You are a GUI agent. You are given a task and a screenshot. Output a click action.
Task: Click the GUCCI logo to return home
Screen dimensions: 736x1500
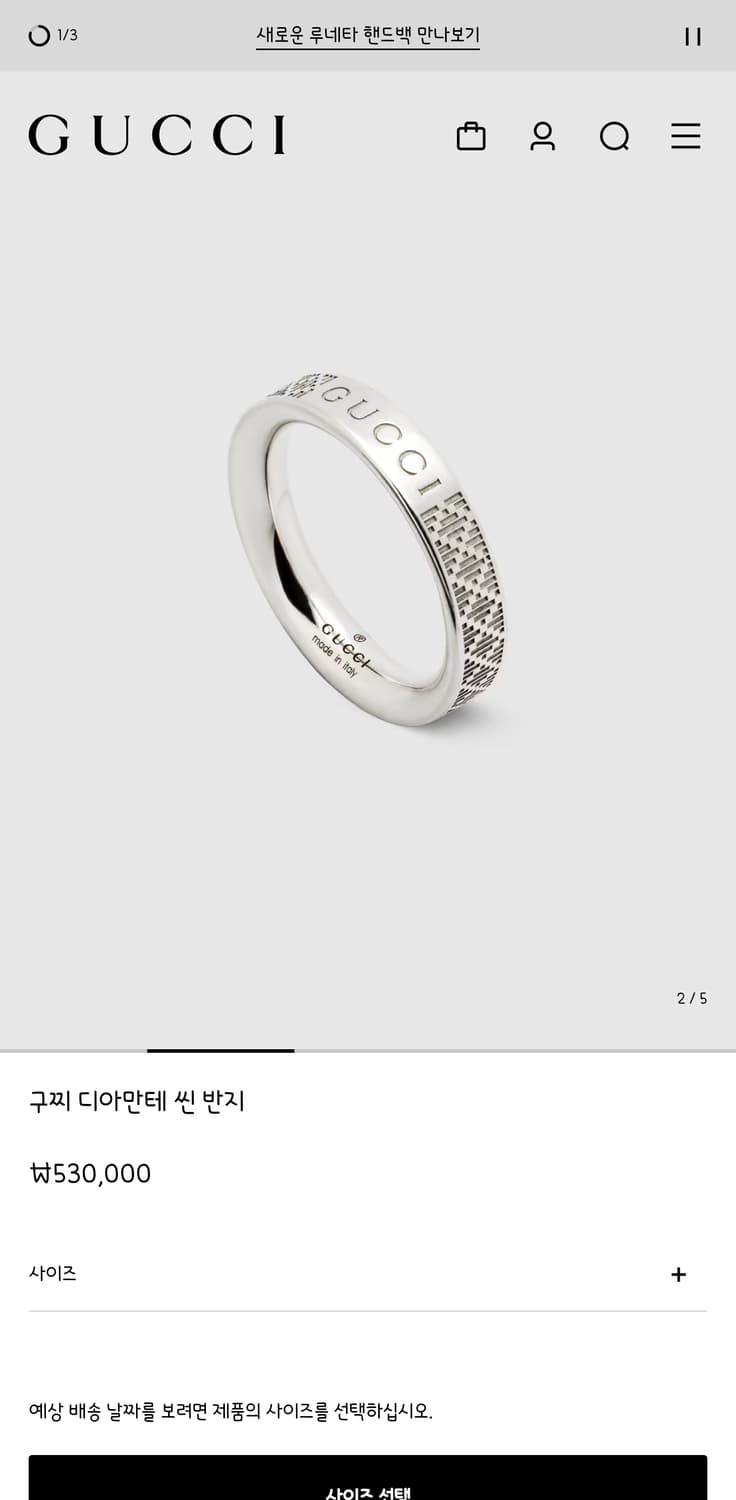click(155, 137)
